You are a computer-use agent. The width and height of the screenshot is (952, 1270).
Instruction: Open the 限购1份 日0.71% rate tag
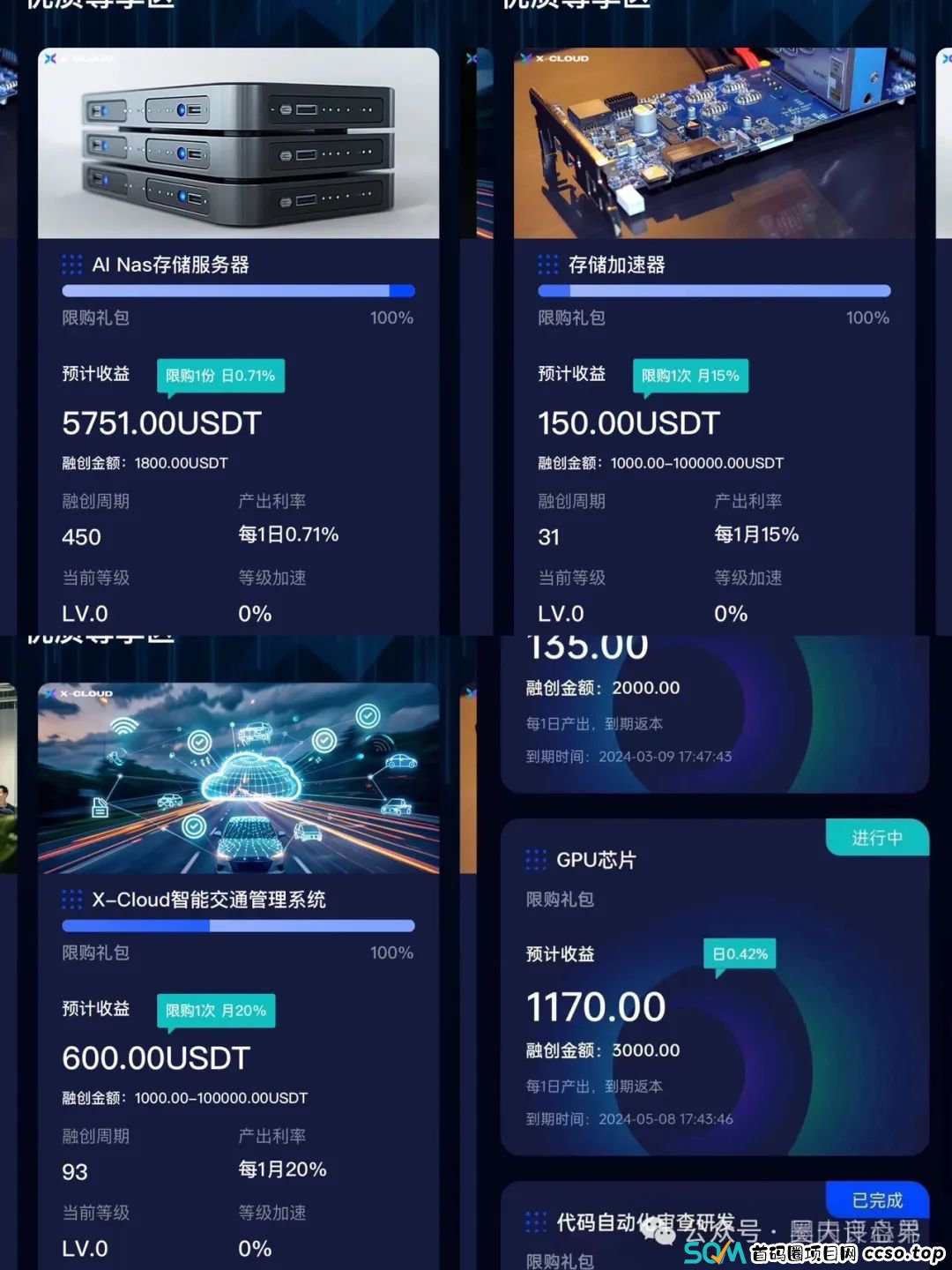point(220,376)
